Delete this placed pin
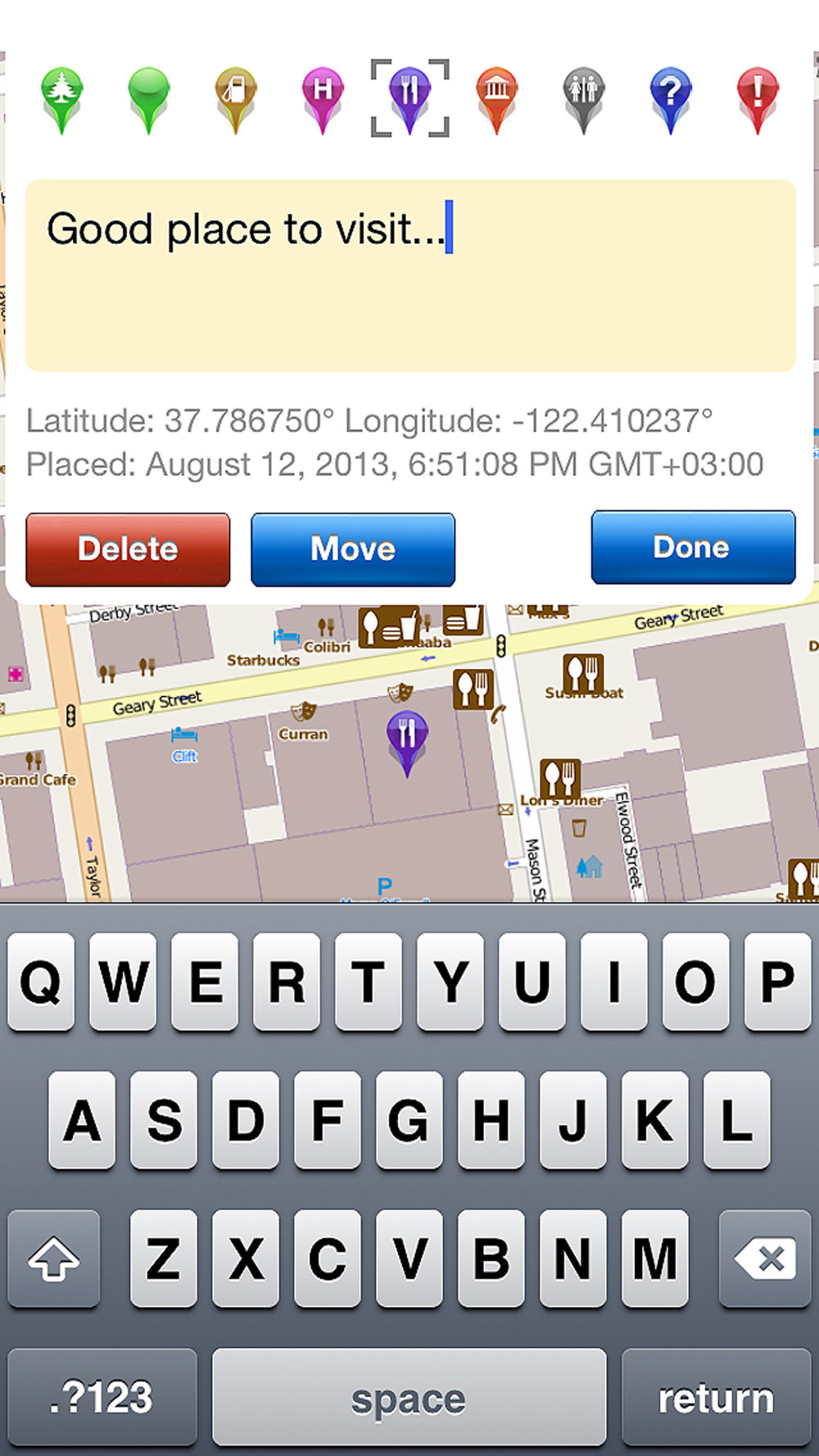The width and height of the screenshot is (819, 1456). tap(128, 549)
